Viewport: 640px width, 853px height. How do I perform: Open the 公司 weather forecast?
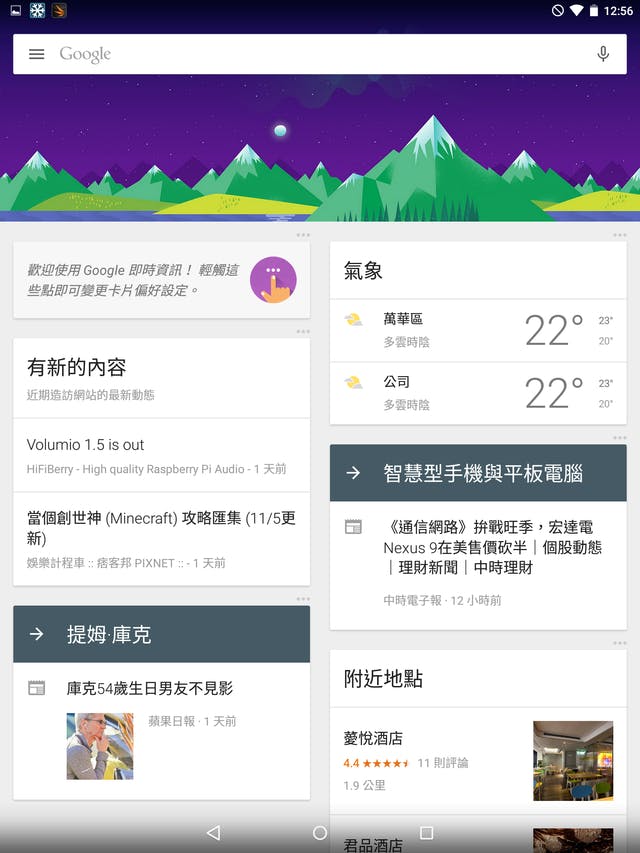(x=478, y=393)
